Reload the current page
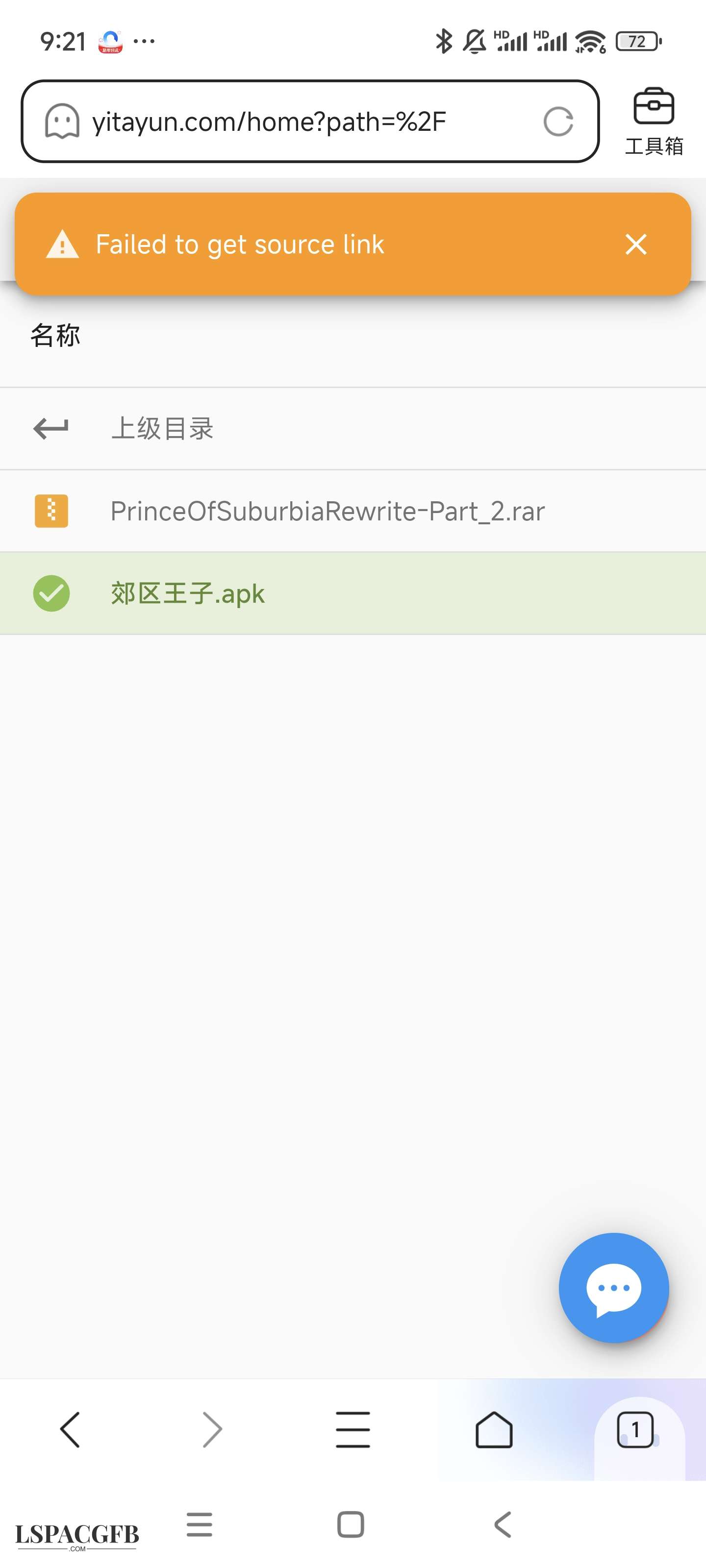 click(x=558, y=122)
